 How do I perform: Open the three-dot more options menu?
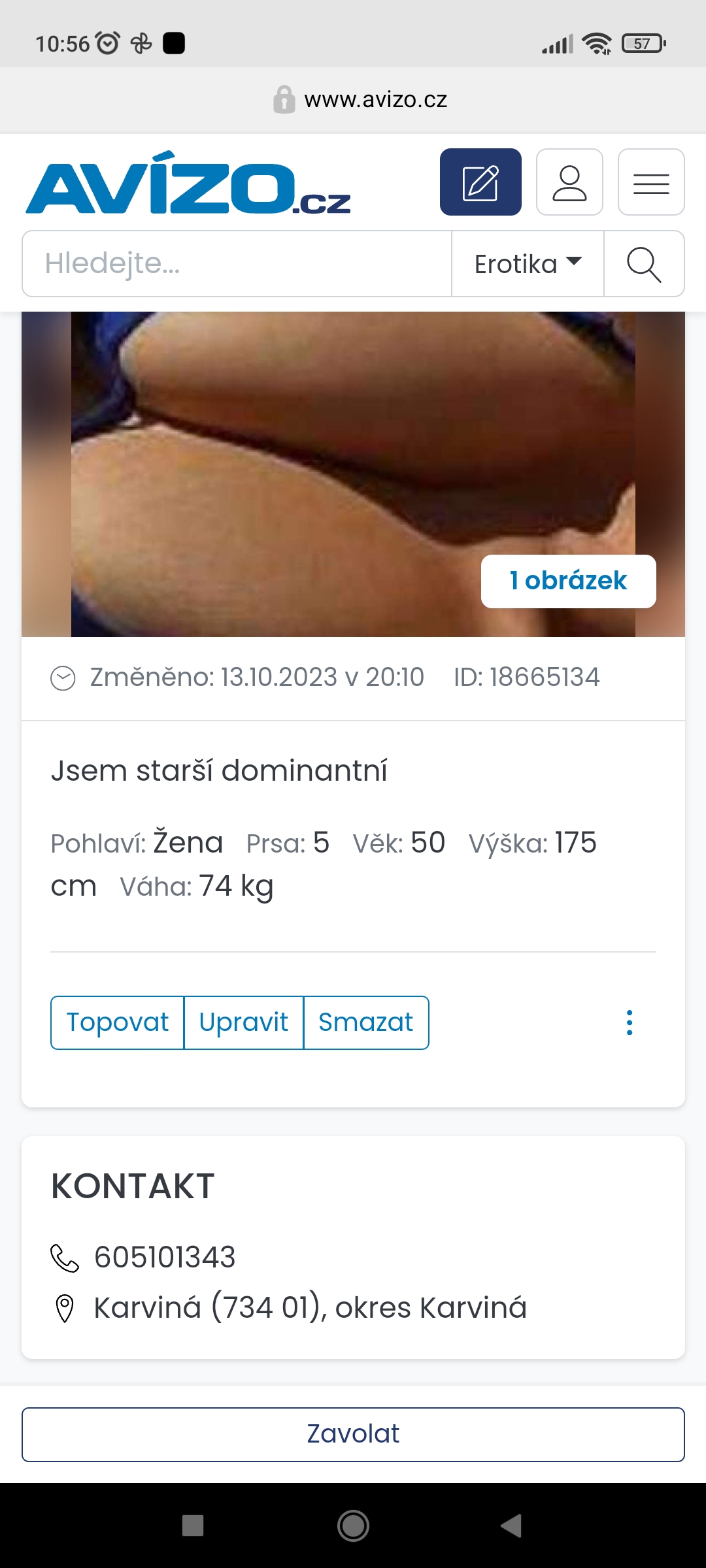[x=630, y=1022]
